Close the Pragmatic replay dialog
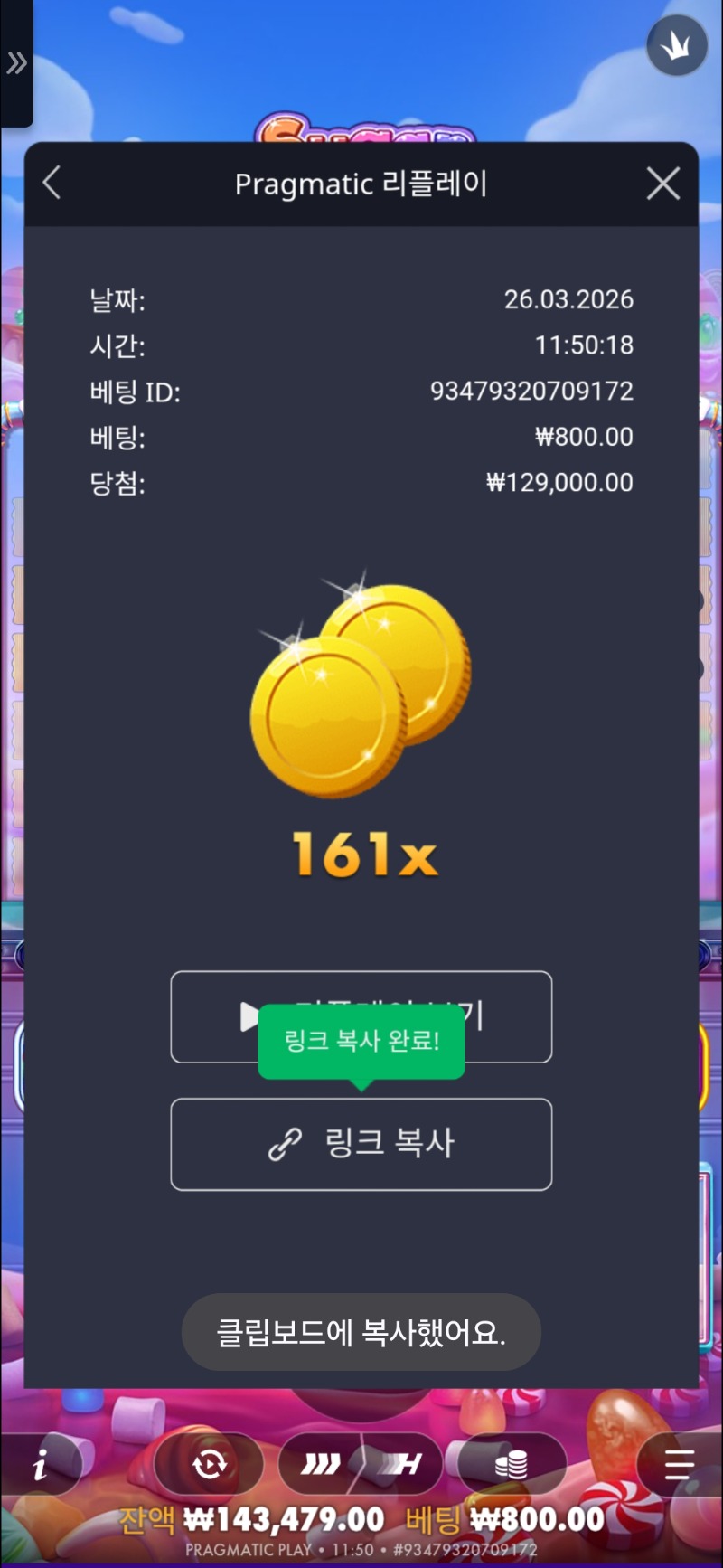Viewport: 723px width, 1568px height. point(663,184)
